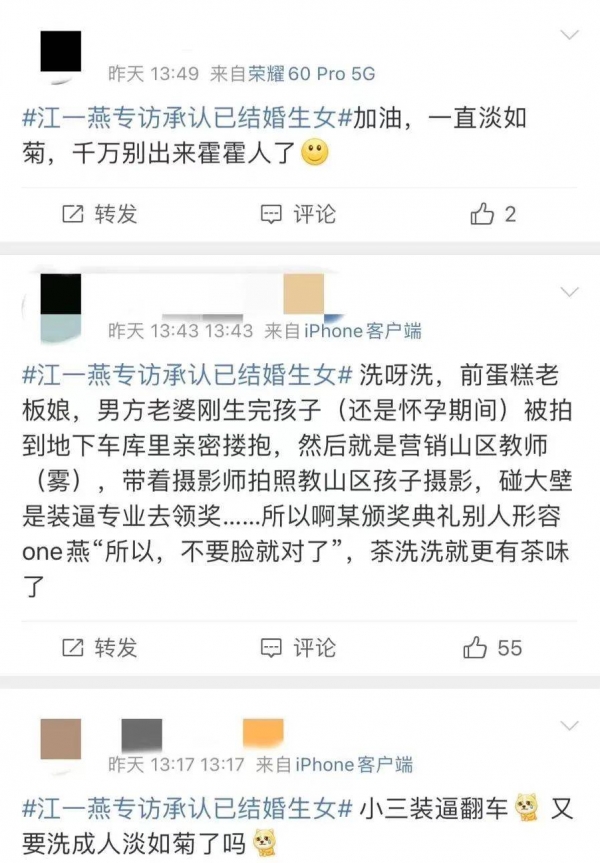Comment on the post with 2 likes

pos(298,214)
